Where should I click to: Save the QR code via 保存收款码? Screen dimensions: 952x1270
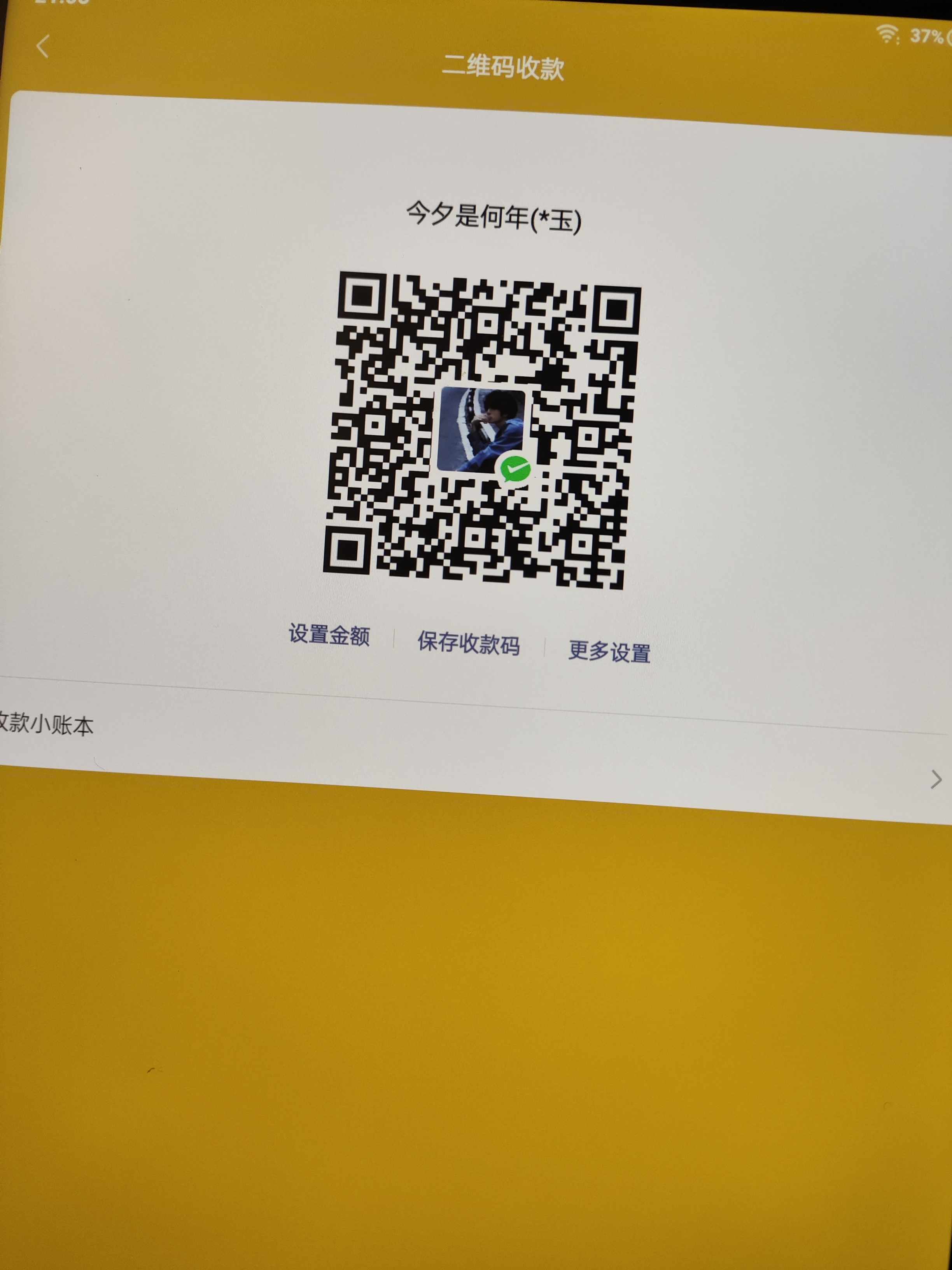click(x=468, y=644)
